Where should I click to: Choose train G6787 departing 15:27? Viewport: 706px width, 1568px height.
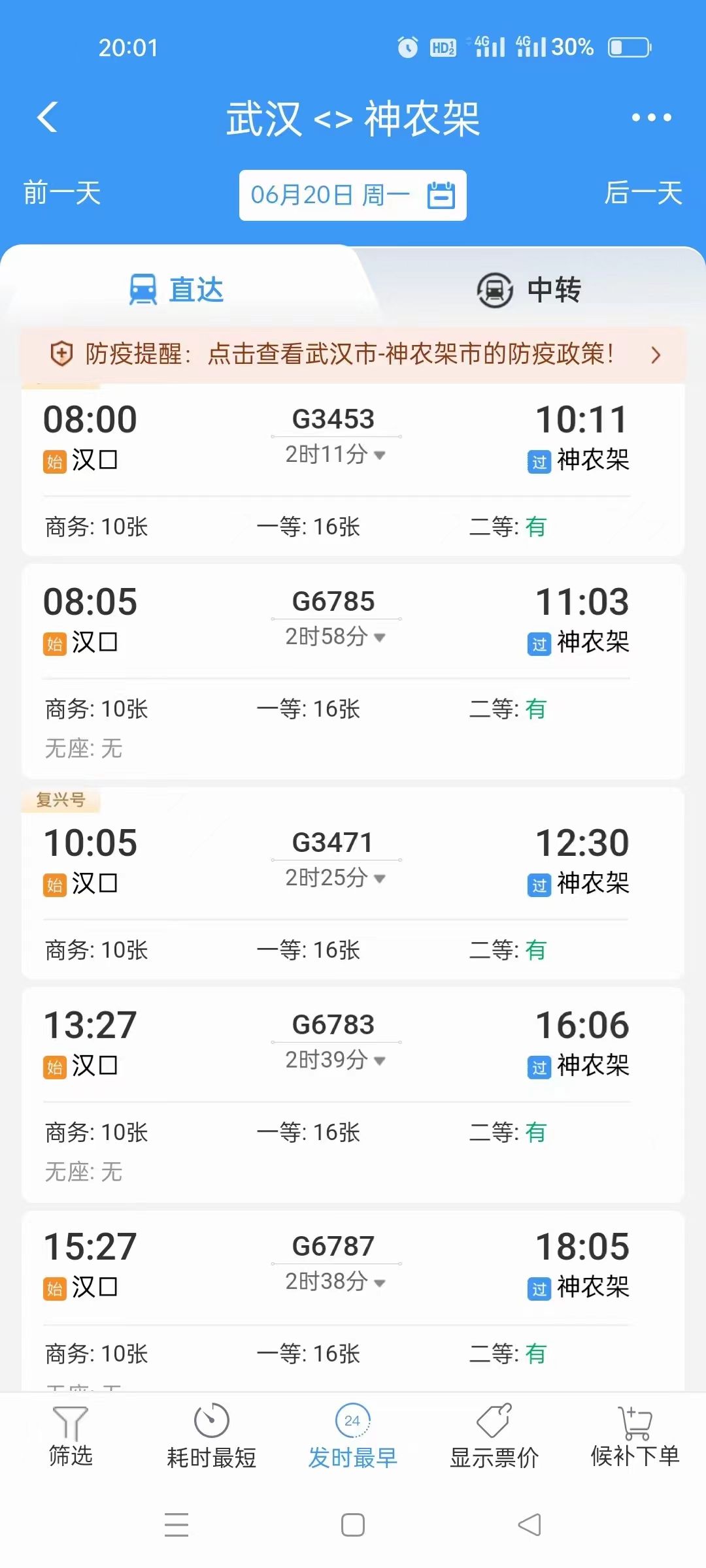(353, 1301)
